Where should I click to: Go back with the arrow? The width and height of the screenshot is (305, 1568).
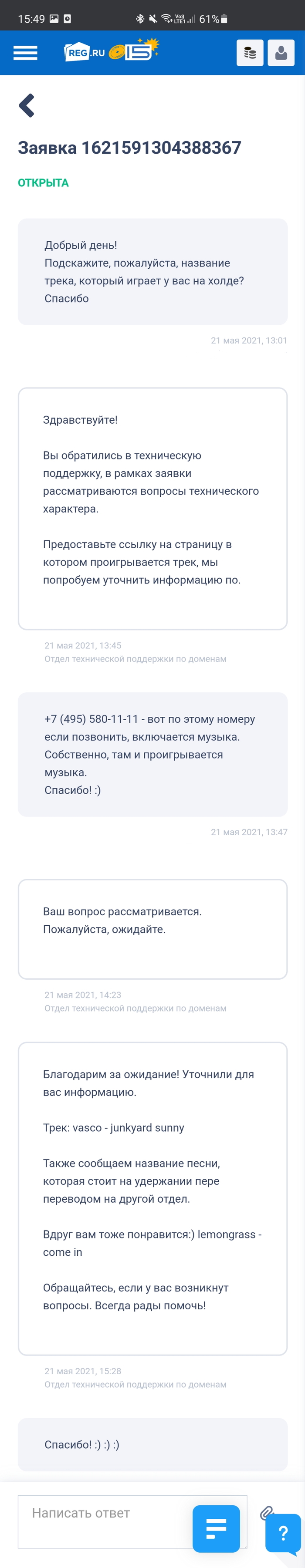tap(27, 105)
